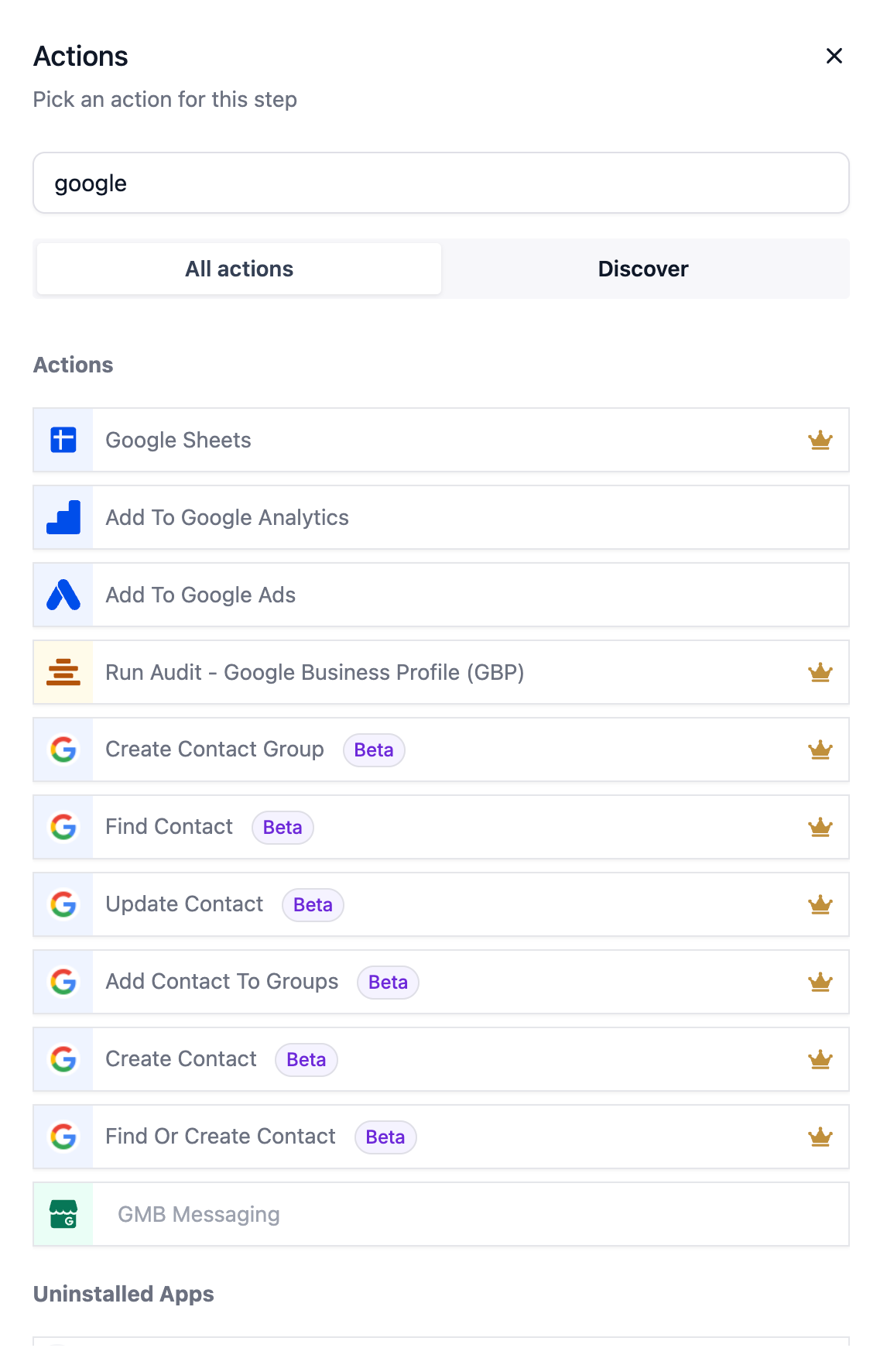Screen dimensions: 887x1372
Task: Tap the search field containing google
Action: (x=440, y=184)
